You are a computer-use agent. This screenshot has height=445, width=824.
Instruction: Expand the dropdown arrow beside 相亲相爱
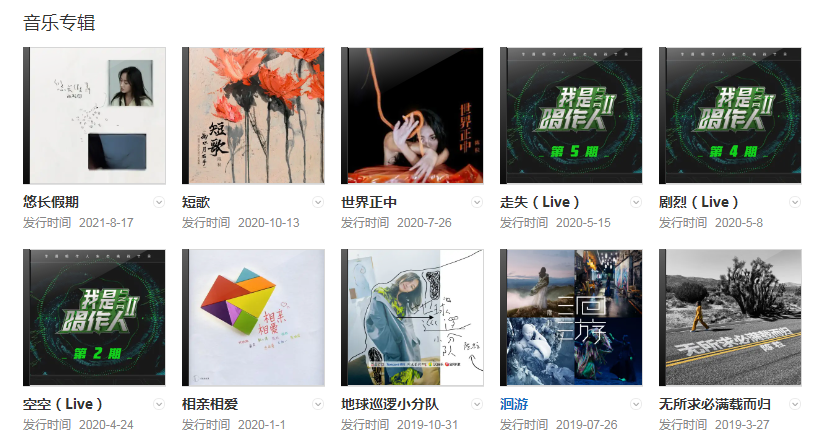(318, 404)
